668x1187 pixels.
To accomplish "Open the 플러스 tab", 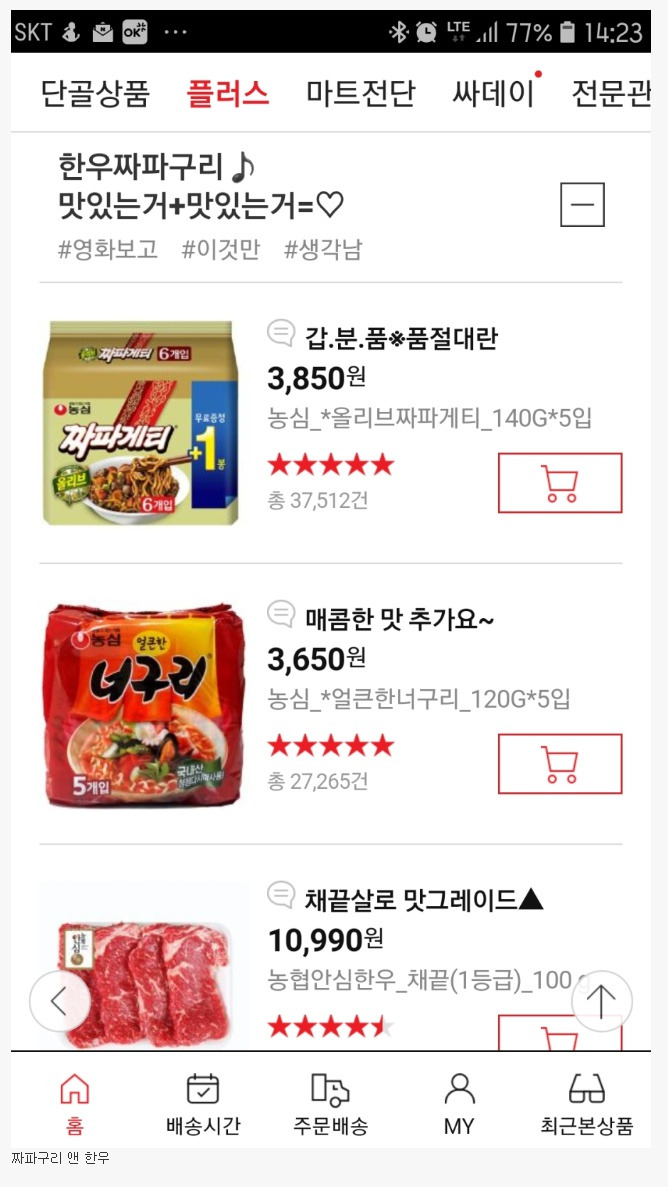I will 228,94.
